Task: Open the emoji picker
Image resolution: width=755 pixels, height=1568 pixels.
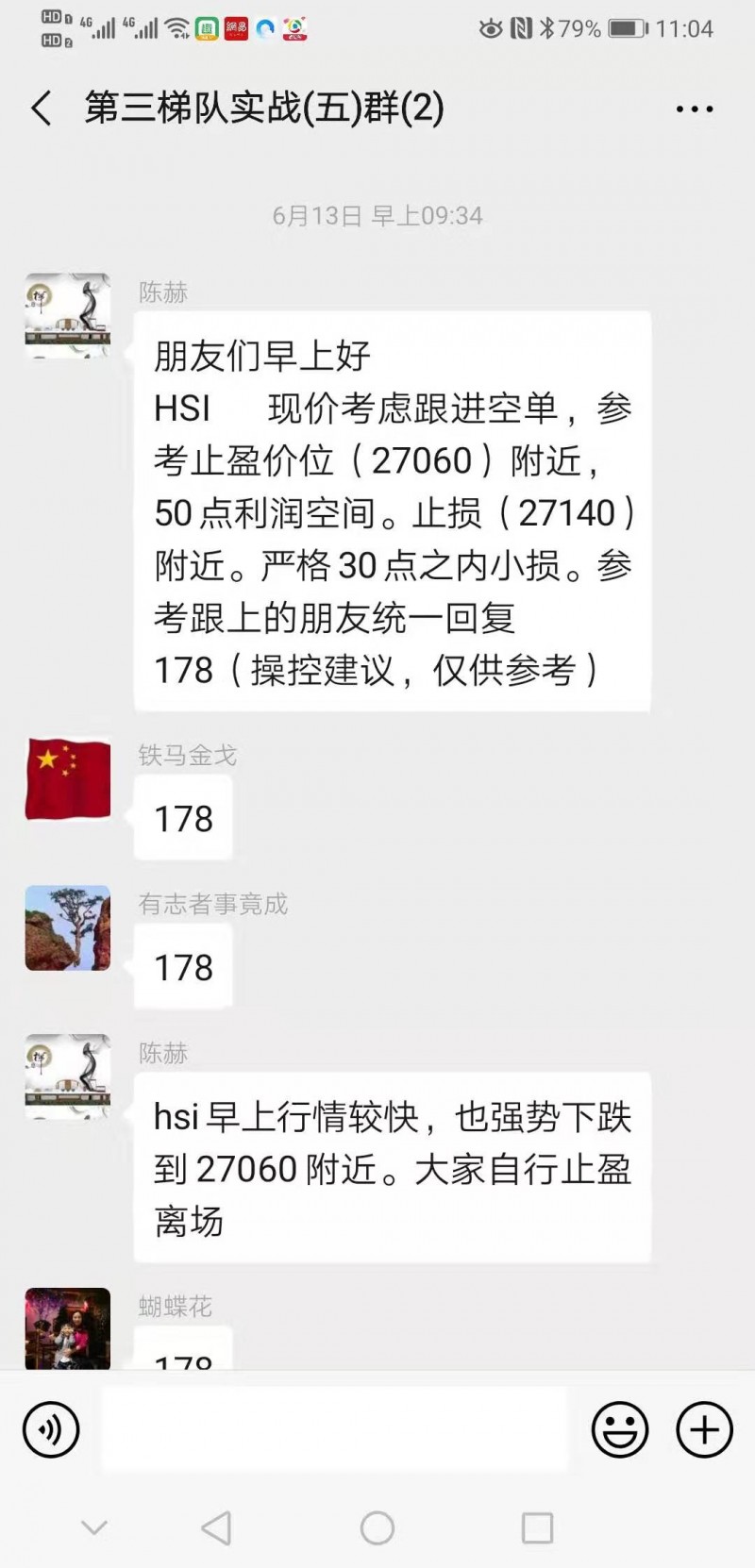Action: pyautogui.click(x=620, y=1429)
